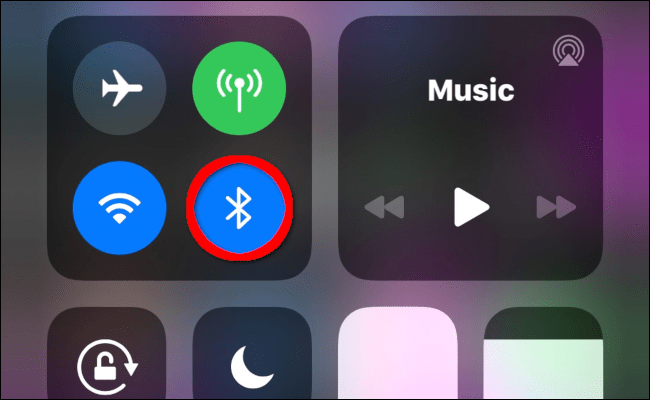The image size is (650, 400).
Task: Skip to the next track
Action: click(x=557, y=208)
